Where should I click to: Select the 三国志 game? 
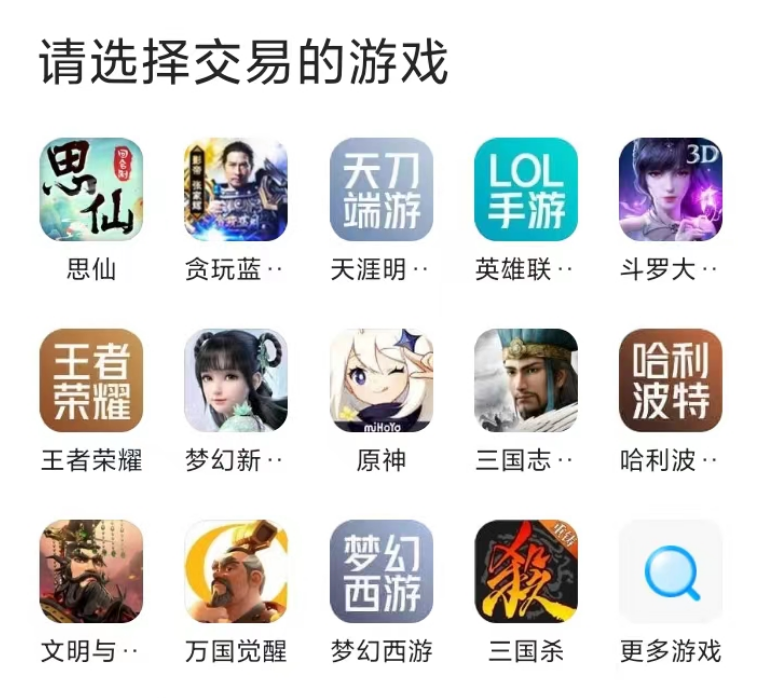[526, 381]
